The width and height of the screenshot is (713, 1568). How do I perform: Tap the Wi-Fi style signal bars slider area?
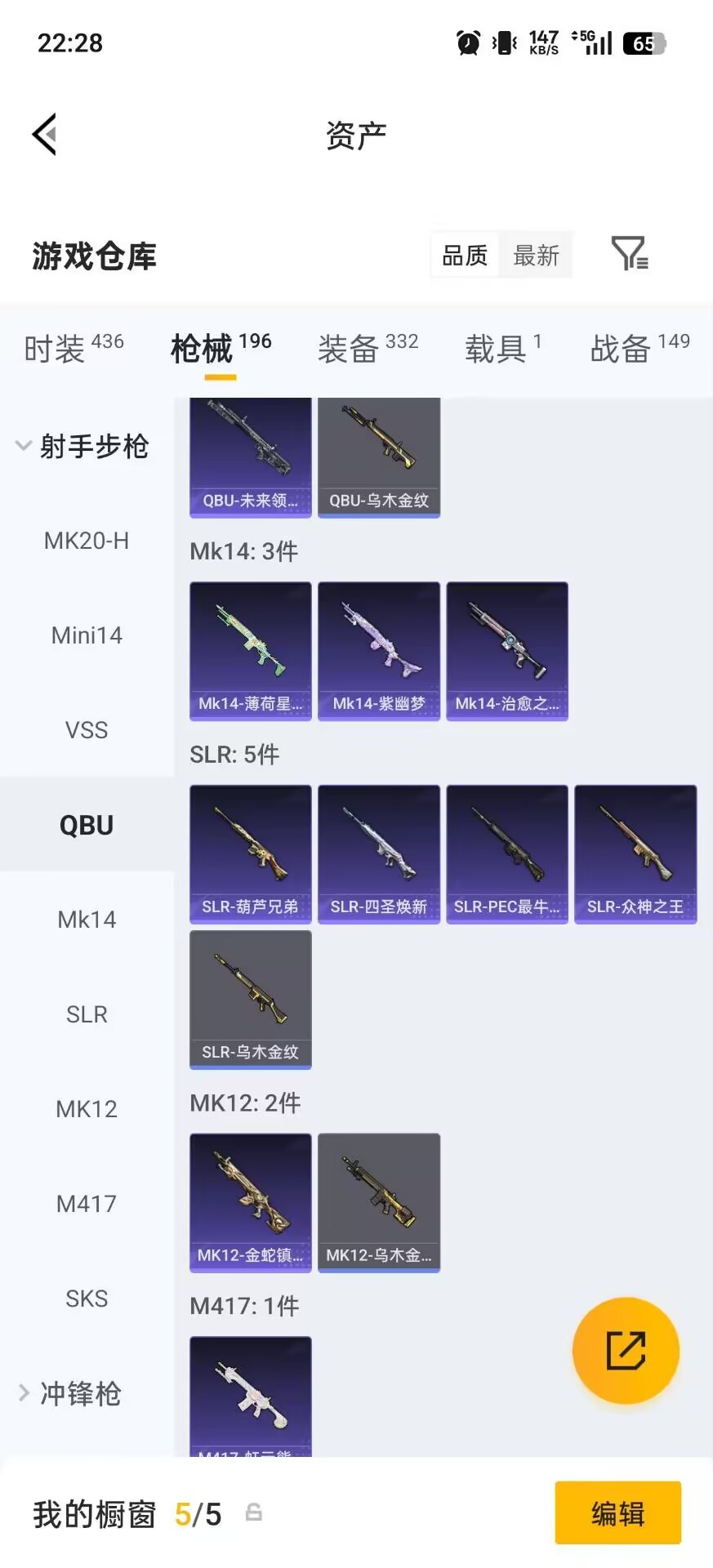tap(600, 42)
